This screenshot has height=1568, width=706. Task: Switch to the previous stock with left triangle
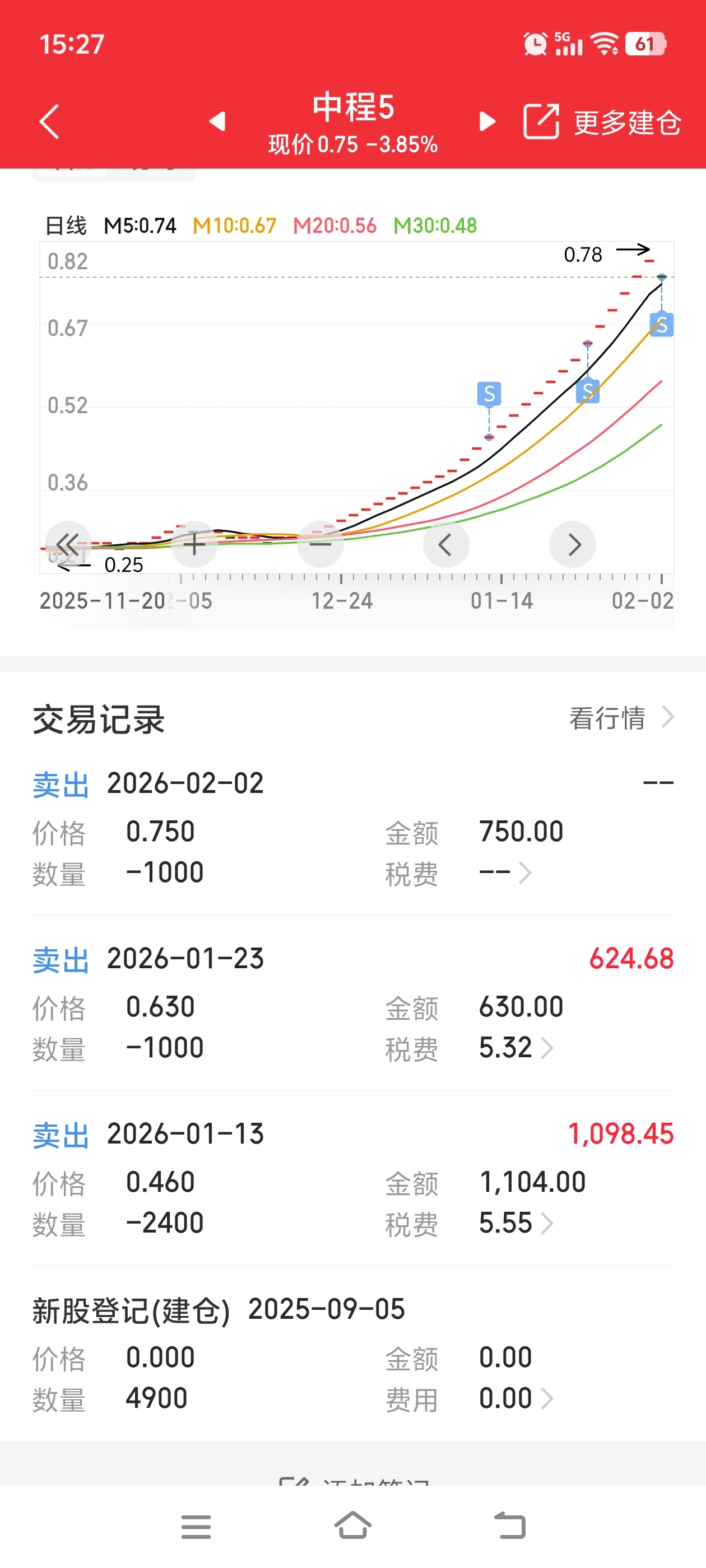pyautogui.click(x=217, y=121)
